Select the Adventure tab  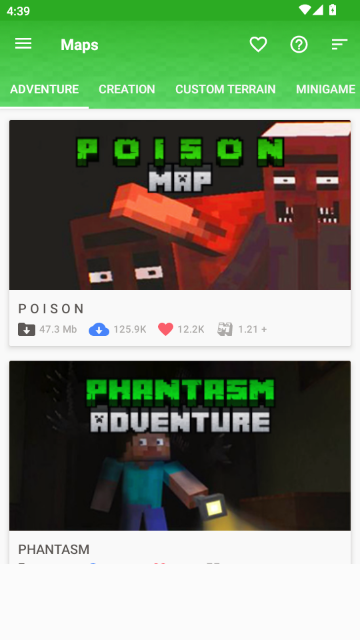tap(44, 89)
